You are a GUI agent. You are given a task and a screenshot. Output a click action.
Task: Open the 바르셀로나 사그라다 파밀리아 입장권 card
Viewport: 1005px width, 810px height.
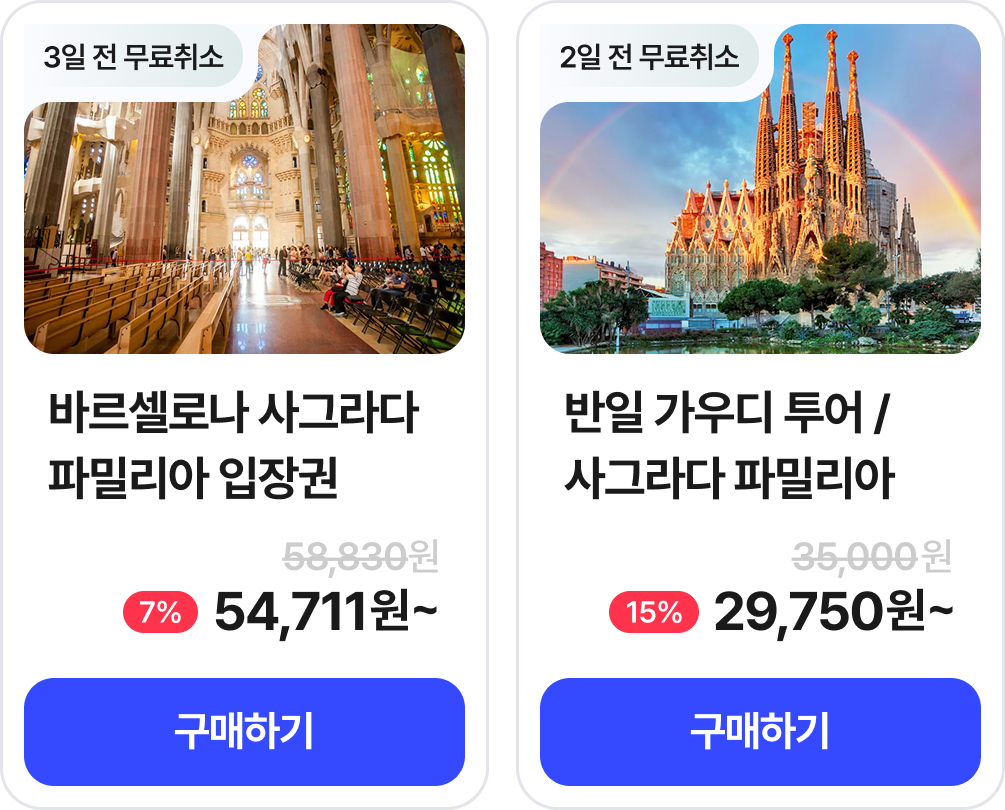pos(232,446)
